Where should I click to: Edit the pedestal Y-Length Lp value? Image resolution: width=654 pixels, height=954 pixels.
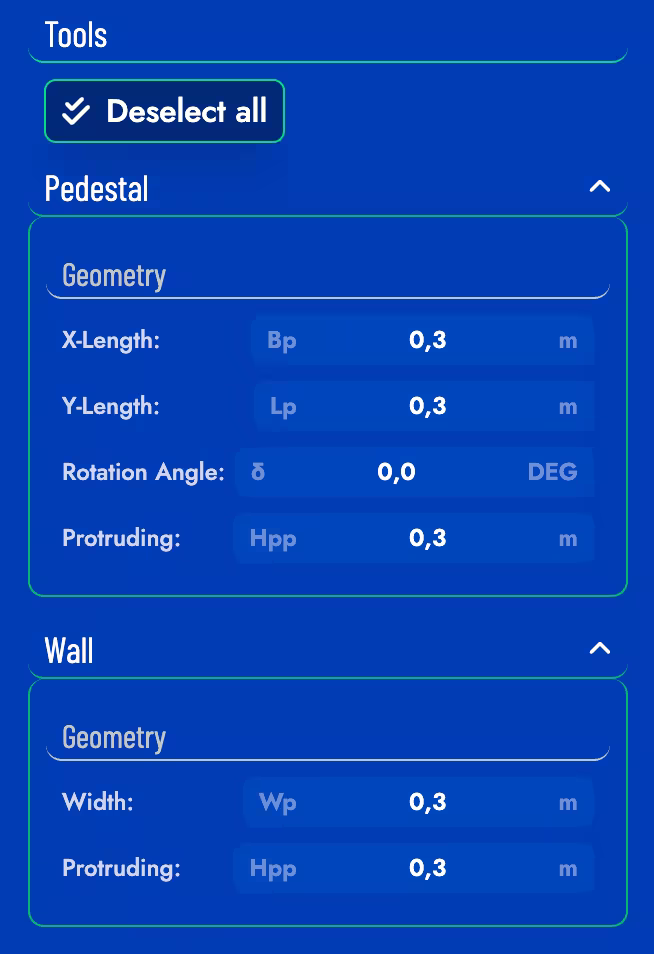[x=427, y=406]
